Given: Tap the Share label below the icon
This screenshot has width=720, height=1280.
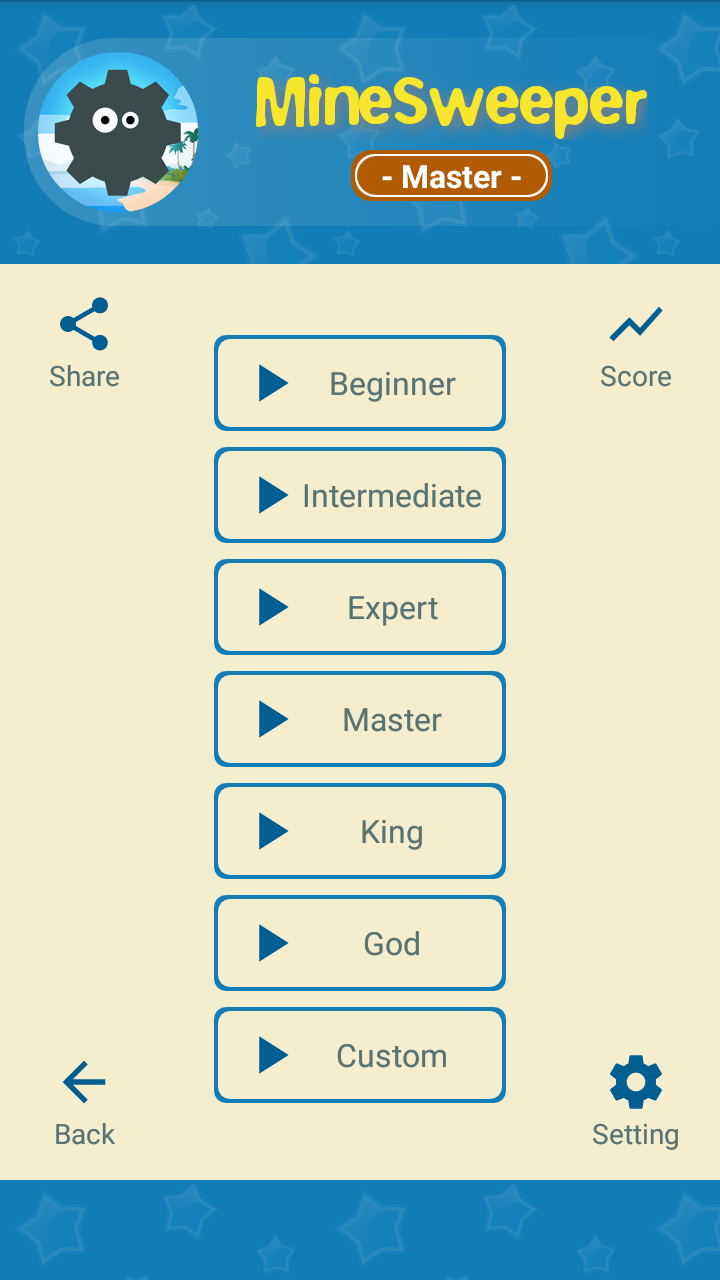Looking at the screenshot, I should pos(84,376).
